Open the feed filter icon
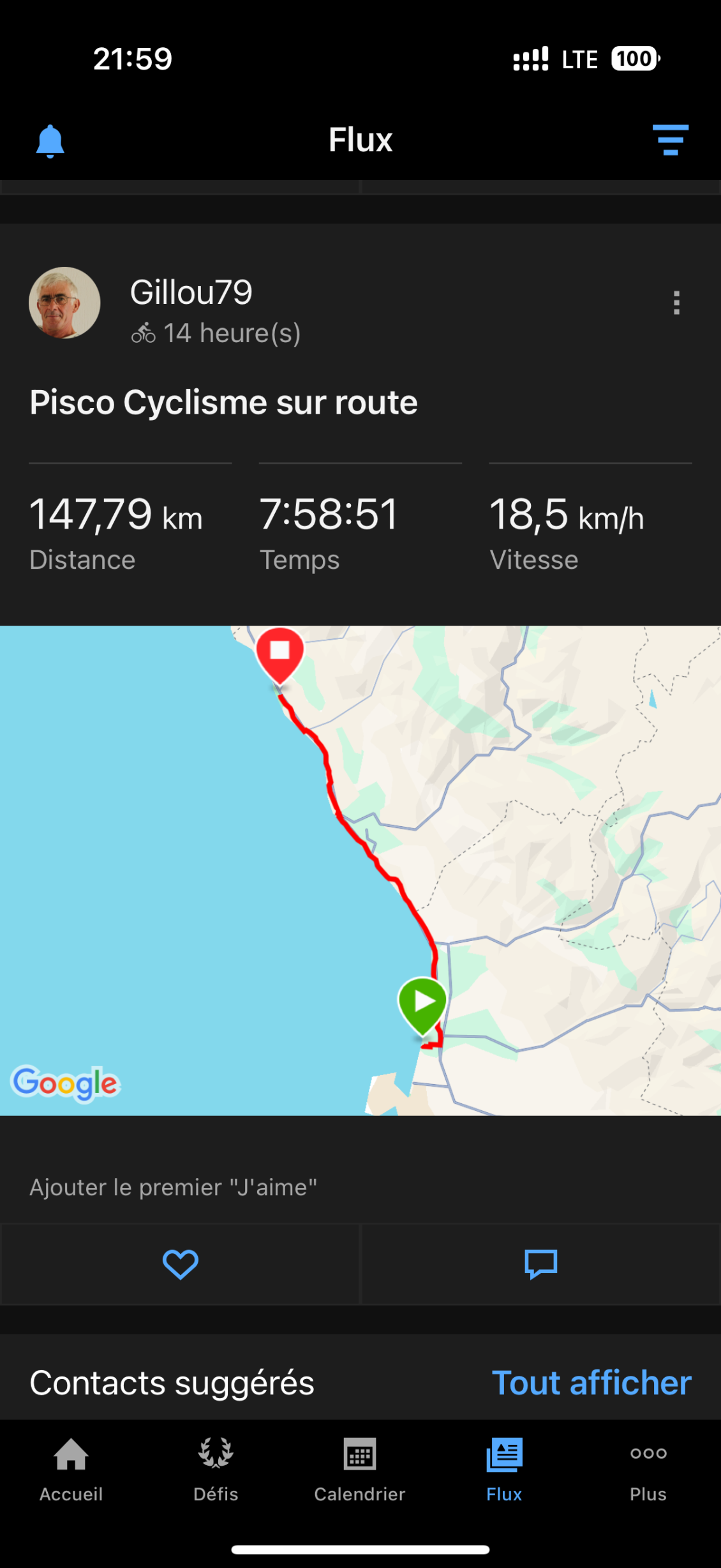 pyautogui.click(x=670, y=140)
